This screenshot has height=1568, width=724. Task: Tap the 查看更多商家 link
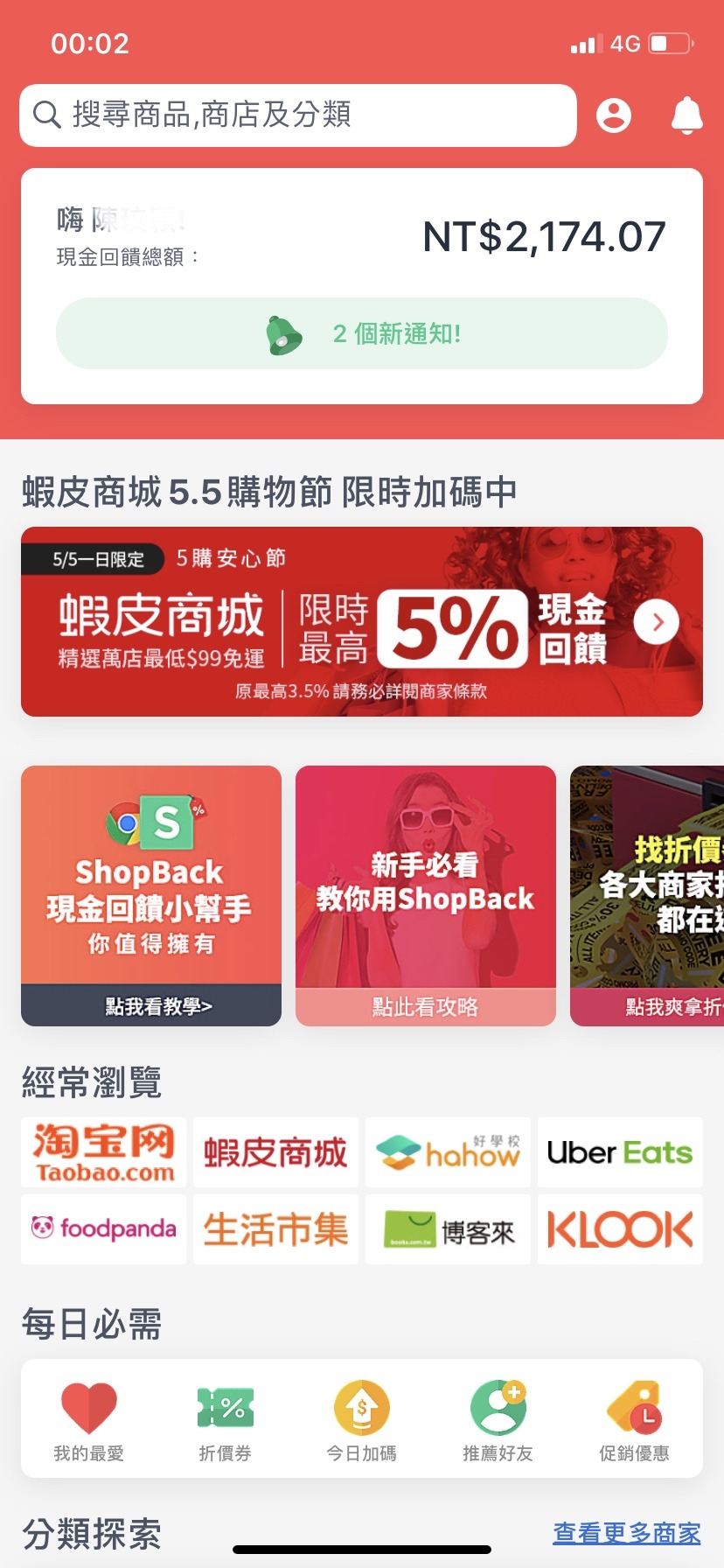click(626, 1533)
